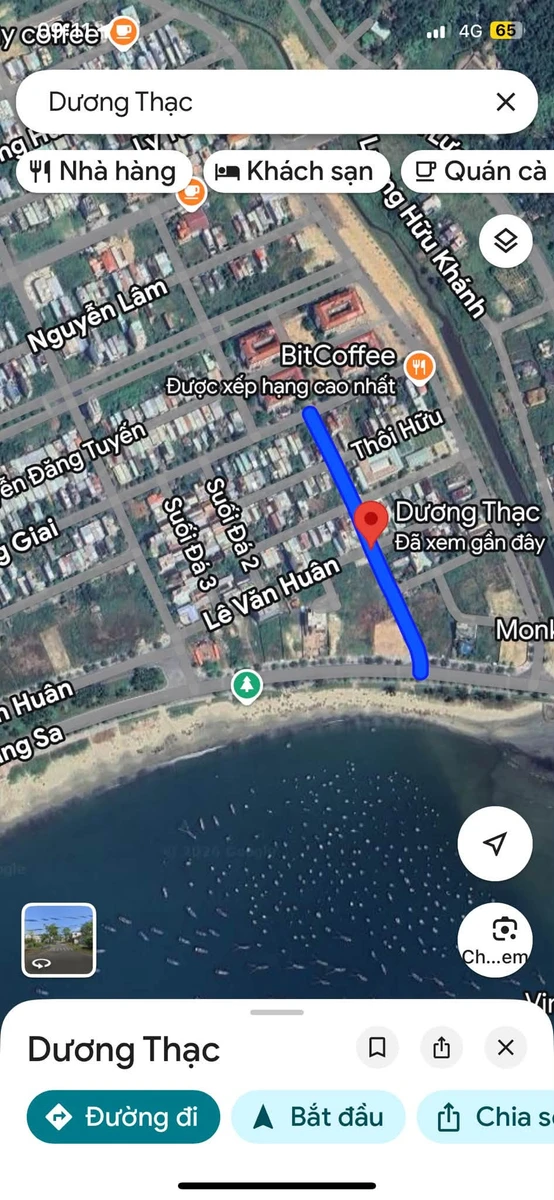The width and height of the screenshot is (554, 1200).
Task: Open the BitCoffee restaurant marker
Action: (420, 367)
